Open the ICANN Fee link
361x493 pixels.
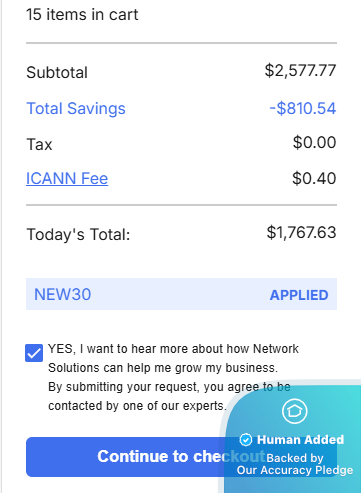[67, 178]
